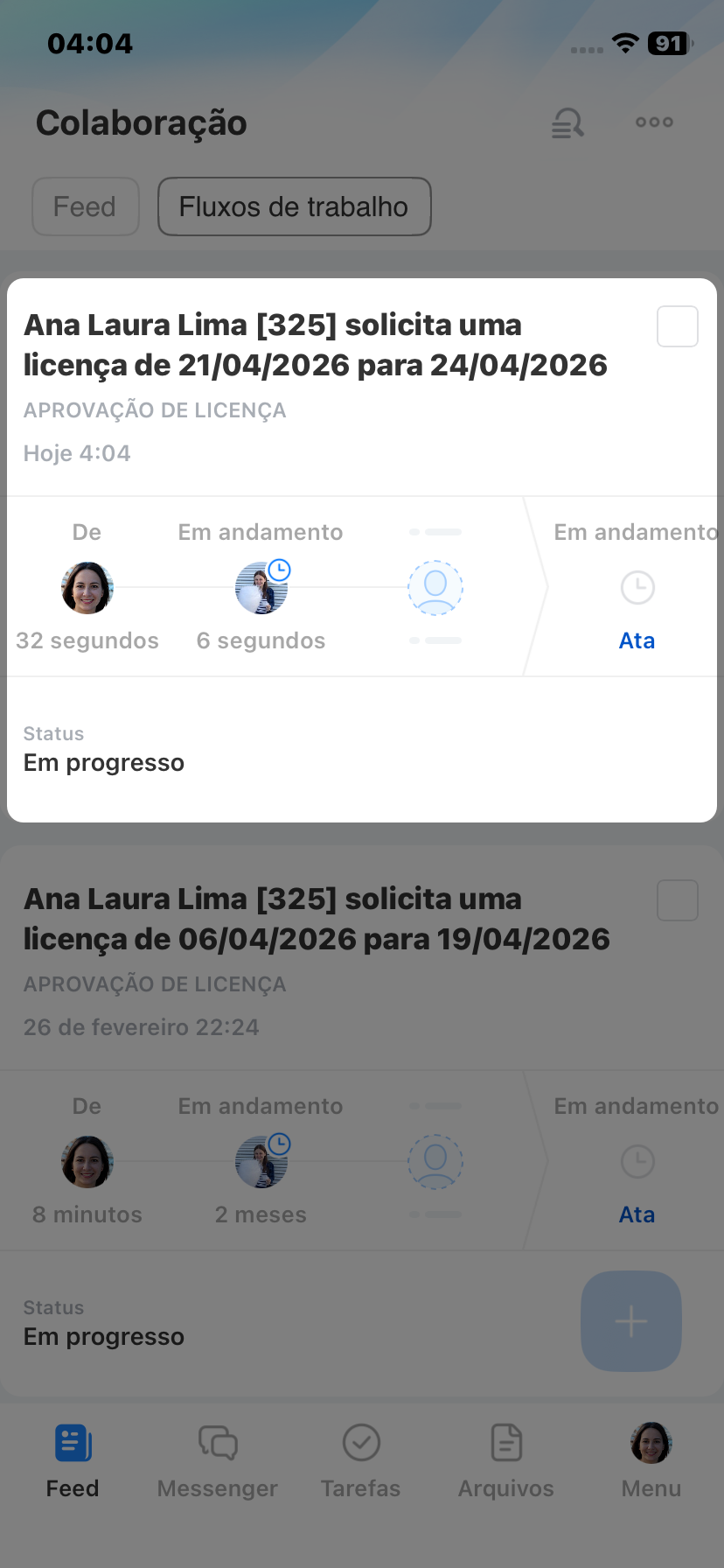The image size is (724, 1568).
Task: Open the leave request from 06/04/2026 to 19/04/2026
Action: [315, 919]
